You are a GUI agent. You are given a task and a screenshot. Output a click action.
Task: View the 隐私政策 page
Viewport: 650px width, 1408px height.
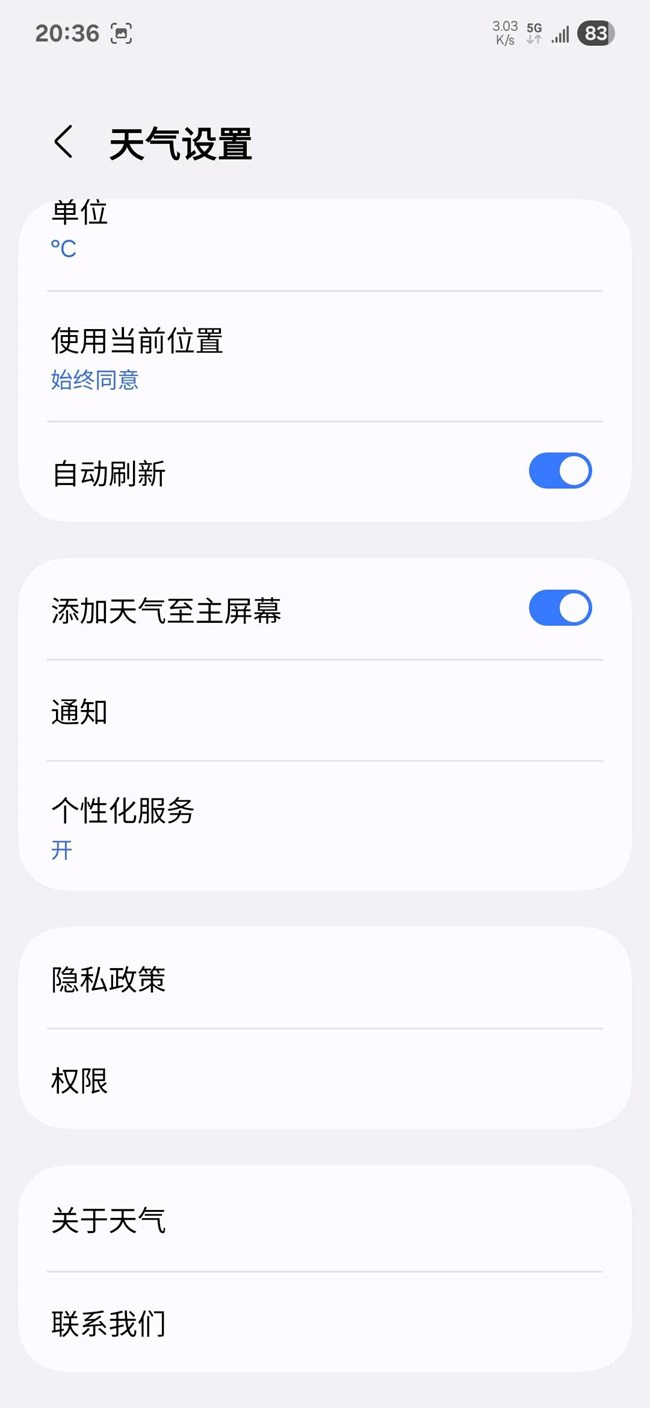pyautogui.click(x=324, y=979)
